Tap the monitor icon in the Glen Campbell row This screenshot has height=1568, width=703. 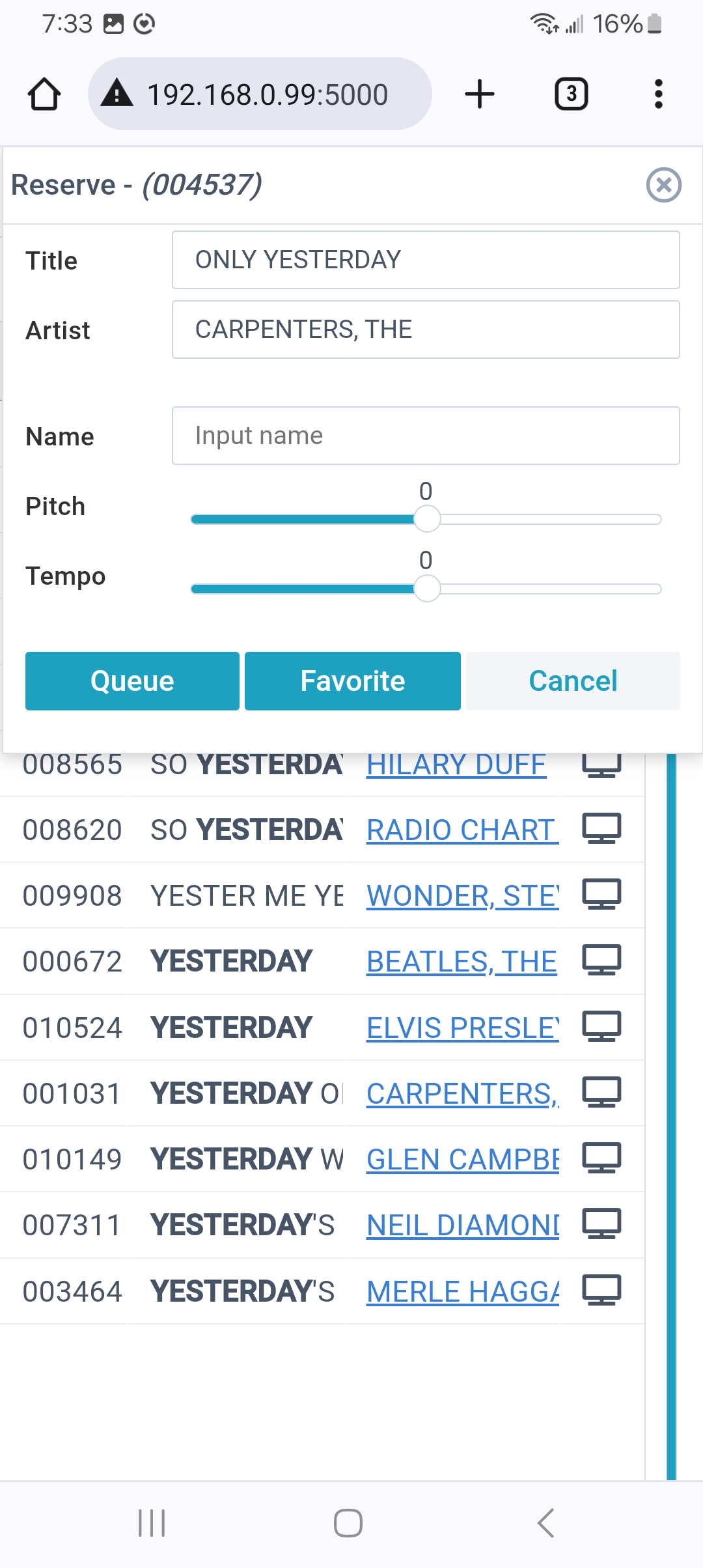pos(601,1158)
